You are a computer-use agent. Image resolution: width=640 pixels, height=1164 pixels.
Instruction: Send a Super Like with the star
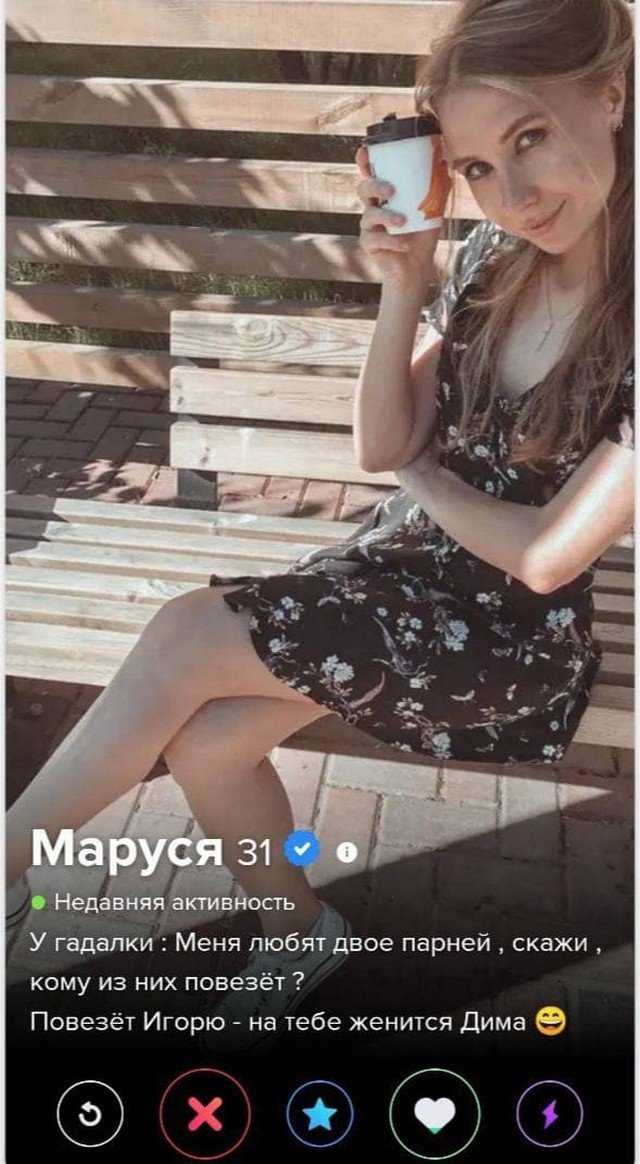tap(320, 1113)
